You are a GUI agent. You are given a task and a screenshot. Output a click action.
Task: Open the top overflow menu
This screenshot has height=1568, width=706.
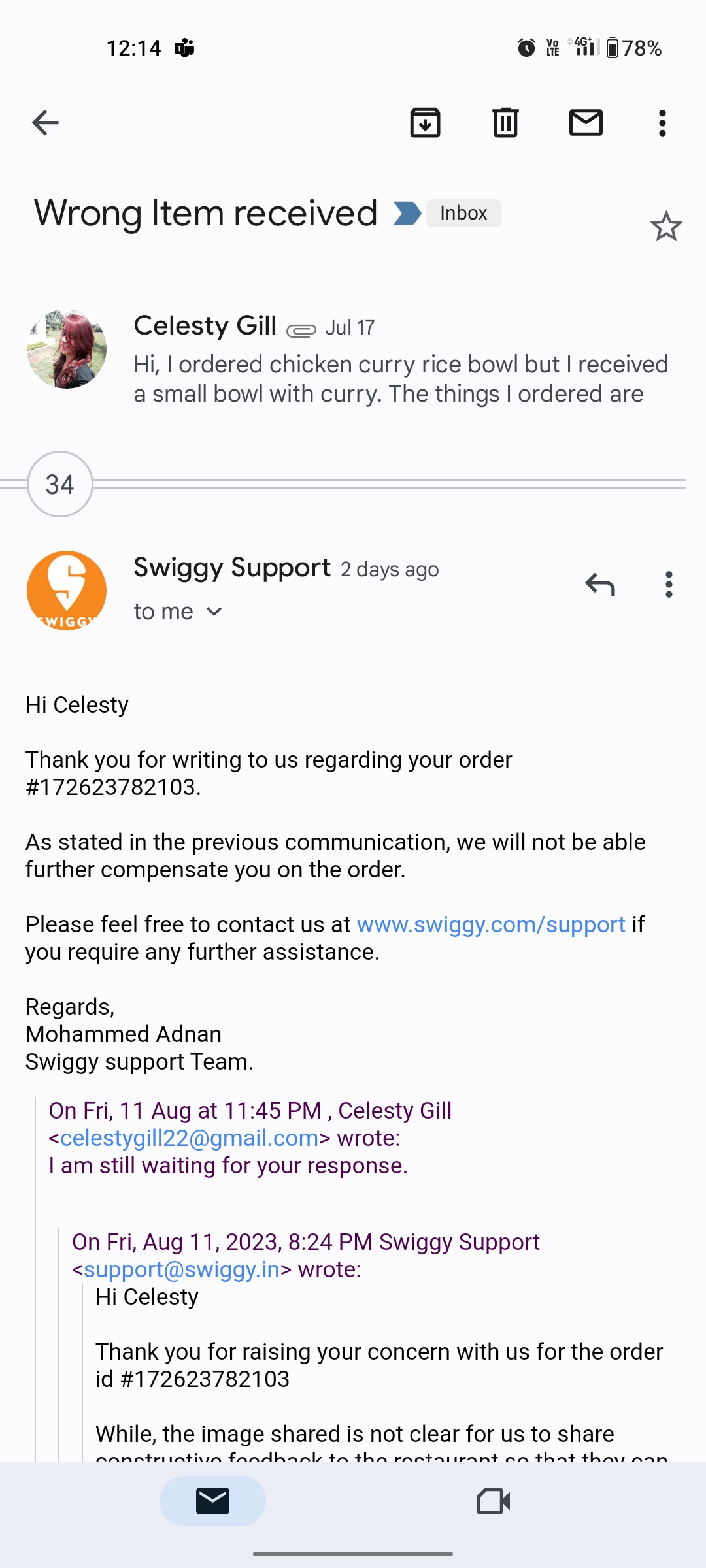pyautogui.click(x=662, y=122)
